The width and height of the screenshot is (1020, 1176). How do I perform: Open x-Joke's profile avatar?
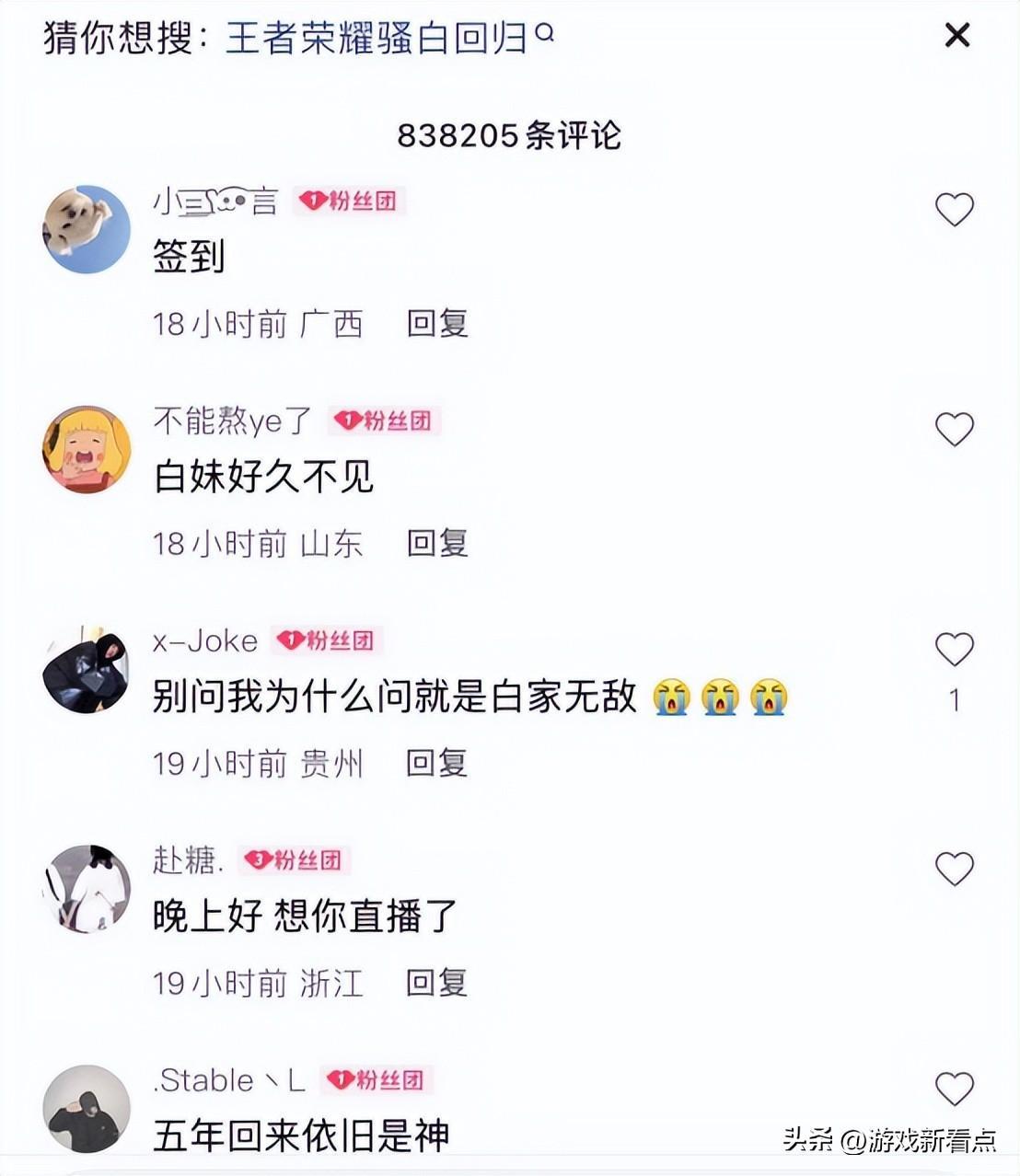[87, 669]
